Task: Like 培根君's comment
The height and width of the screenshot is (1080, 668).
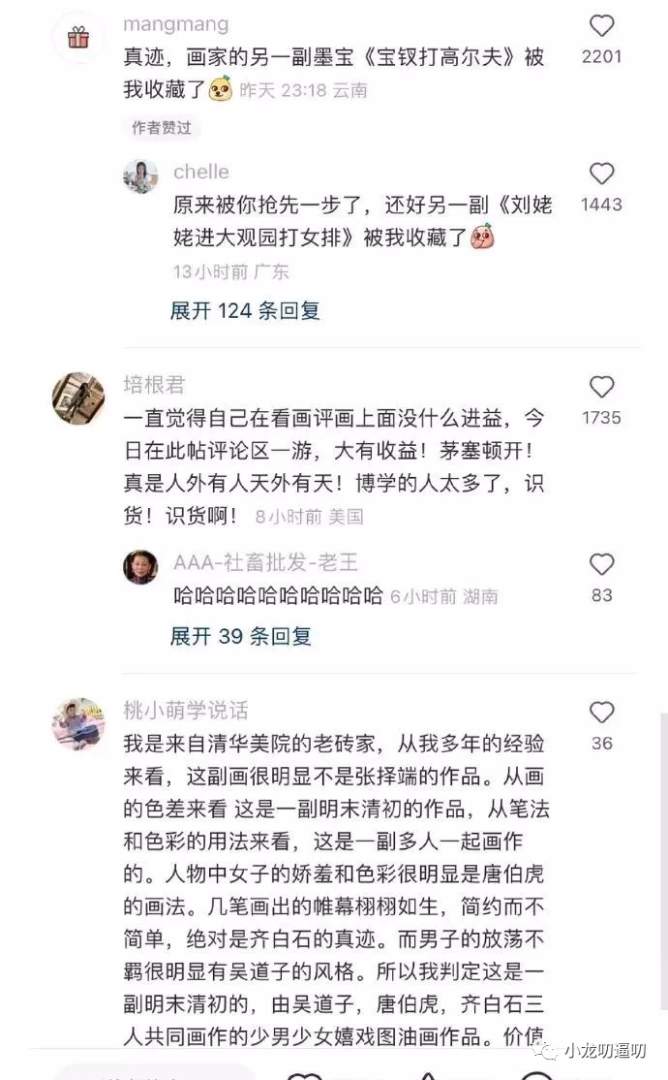Action: (601, 387)
